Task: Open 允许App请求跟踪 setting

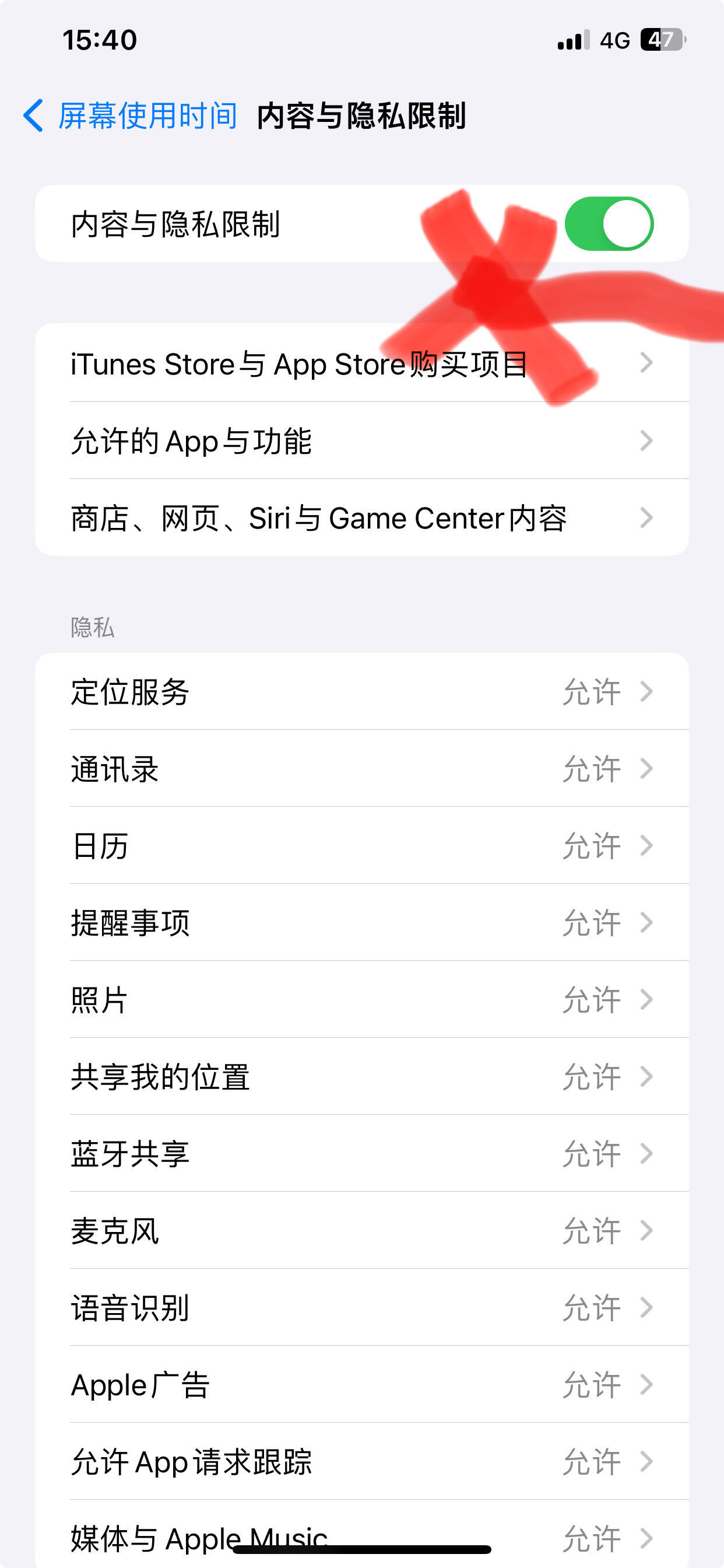Action: 362,1461
